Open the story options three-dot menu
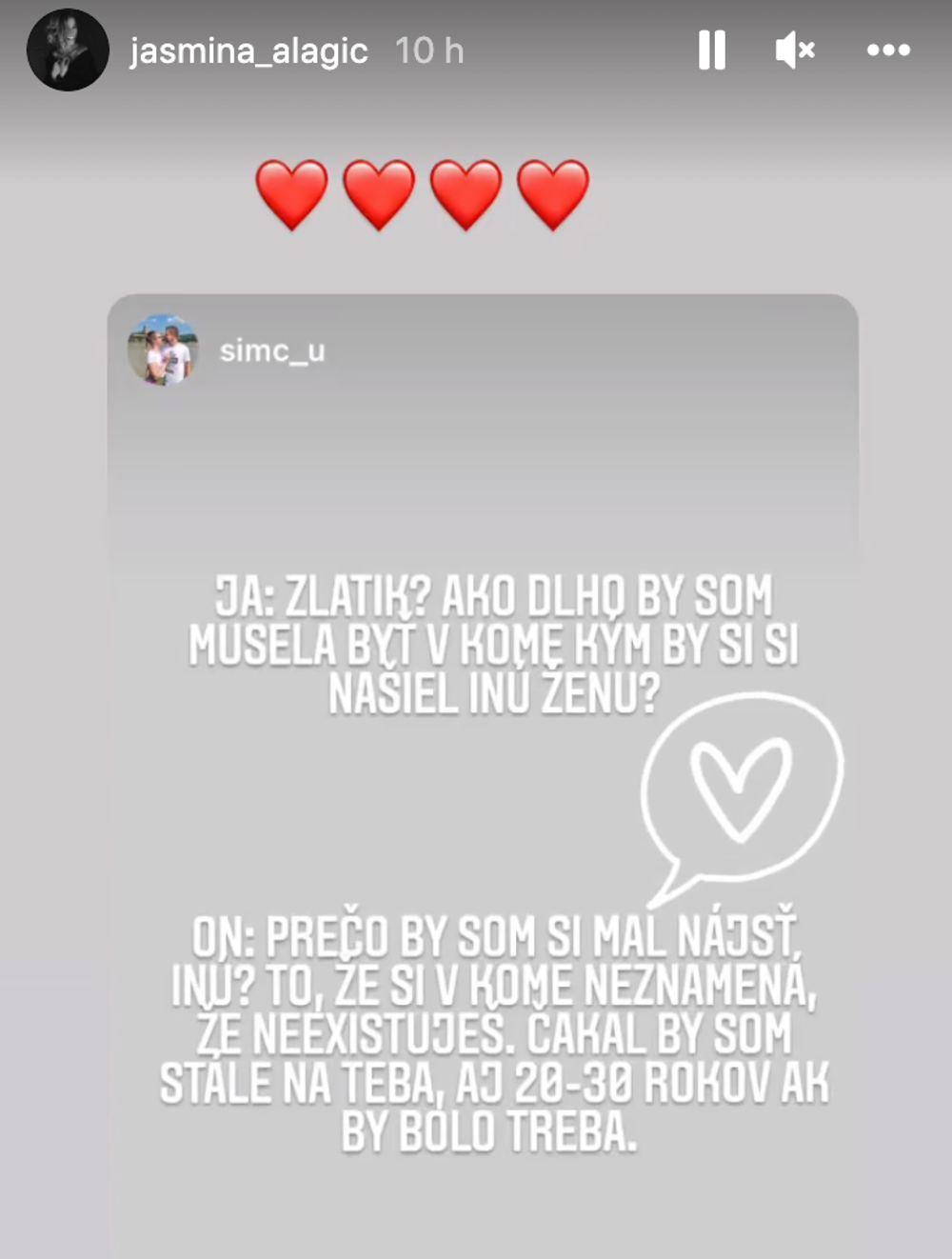The height and width of the screenshot is (1259, 952). click(x=887, y=50)
